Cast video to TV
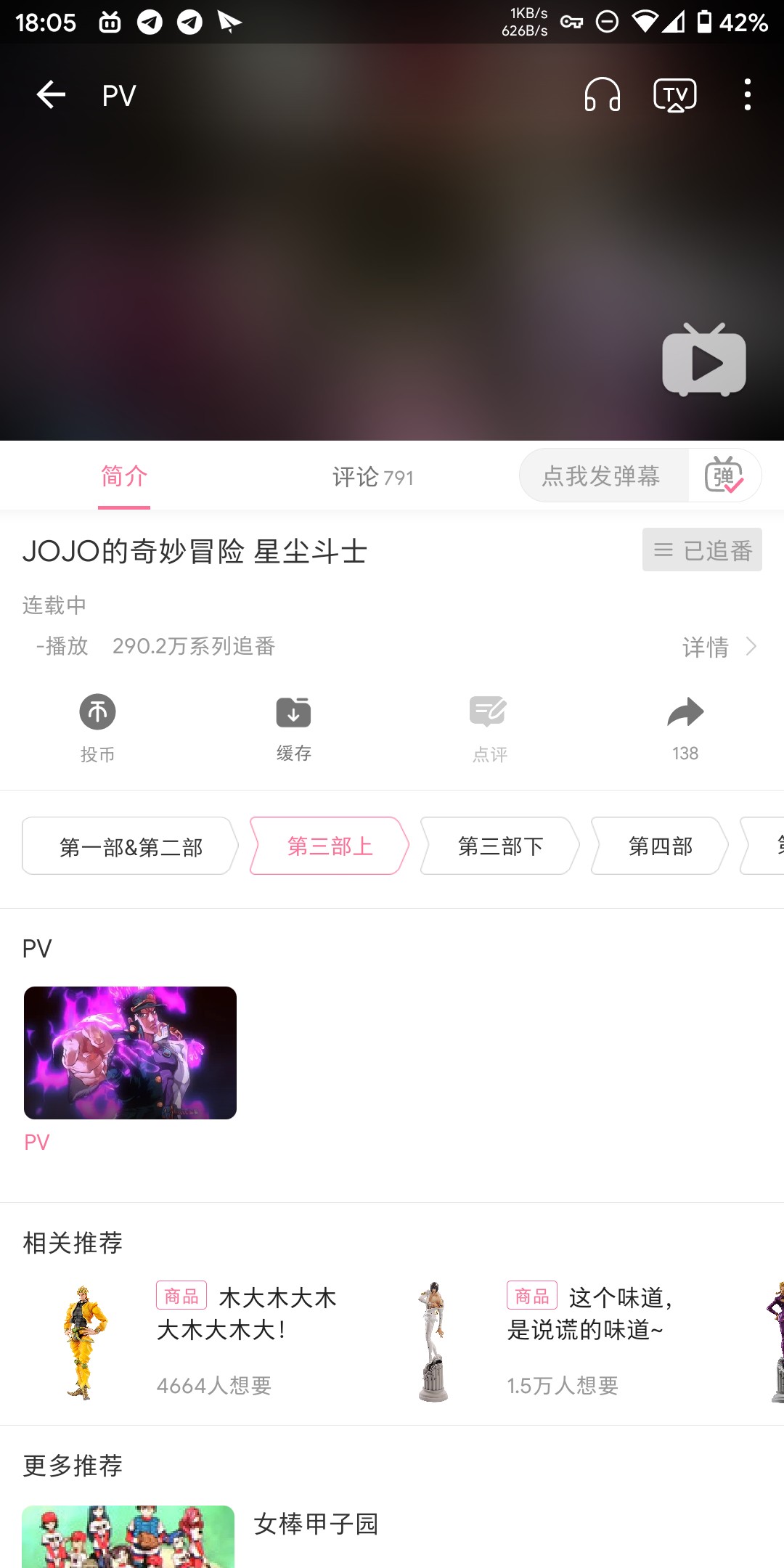The height and width of the screenshot is (1568, 784). [675, 95]
